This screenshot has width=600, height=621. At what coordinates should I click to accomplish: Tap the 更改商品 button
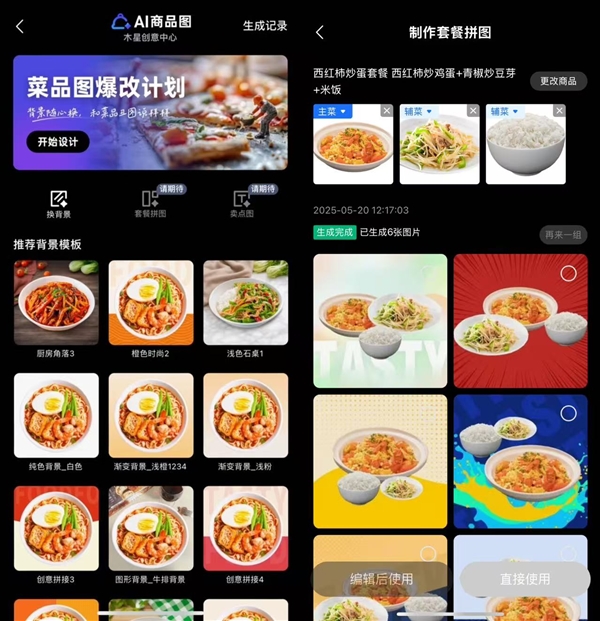(558, 81)
